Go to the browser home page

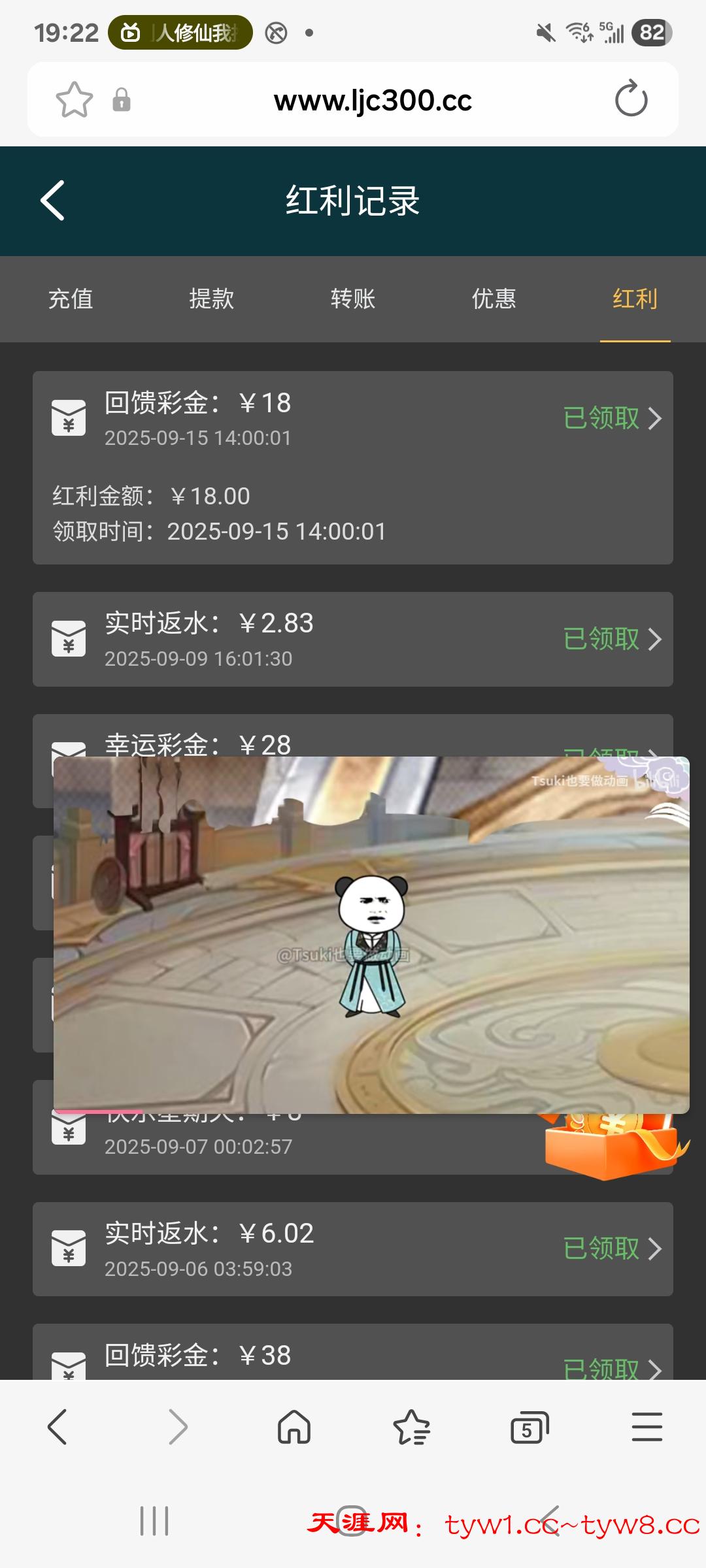click(294, 1426)
